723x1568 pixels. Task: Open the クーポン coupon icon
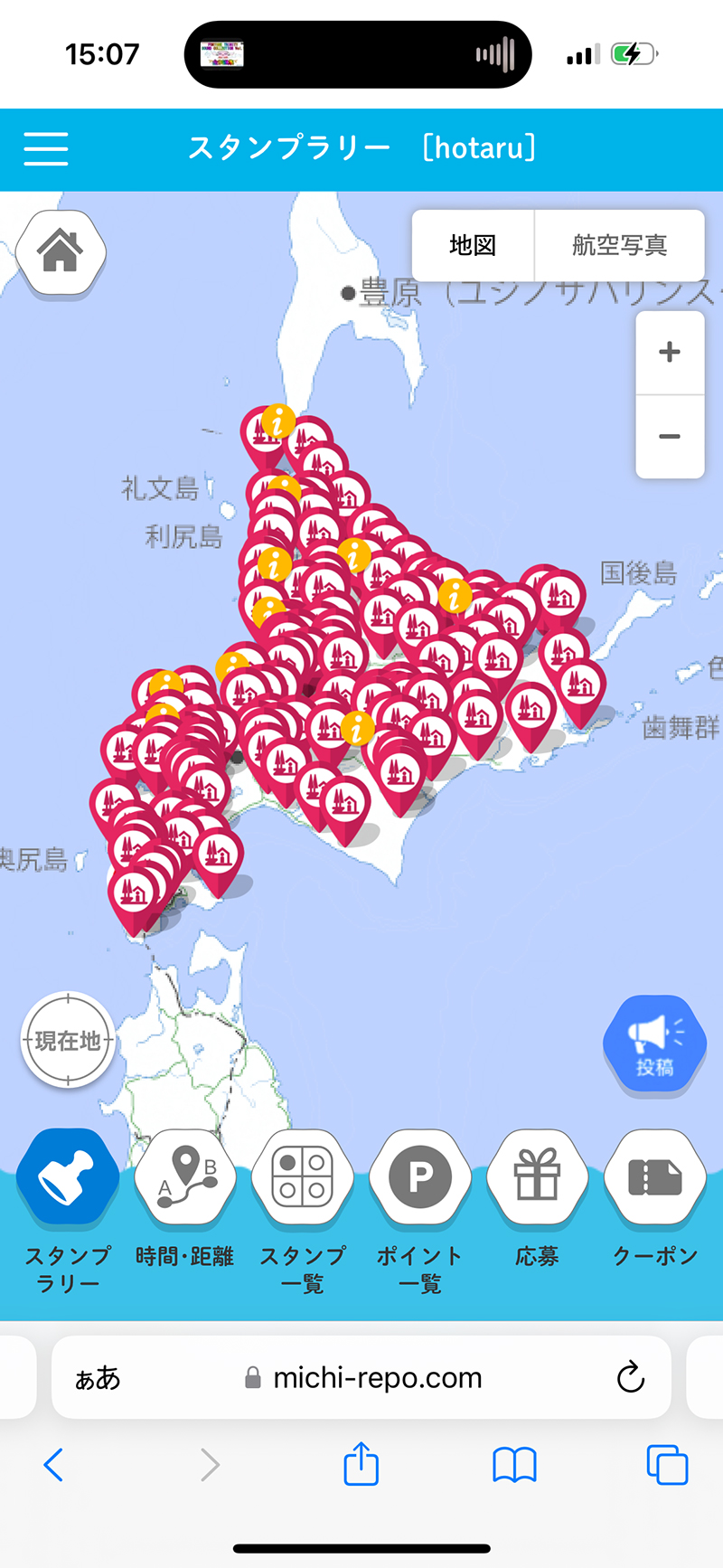click(x=654, y=1176)
